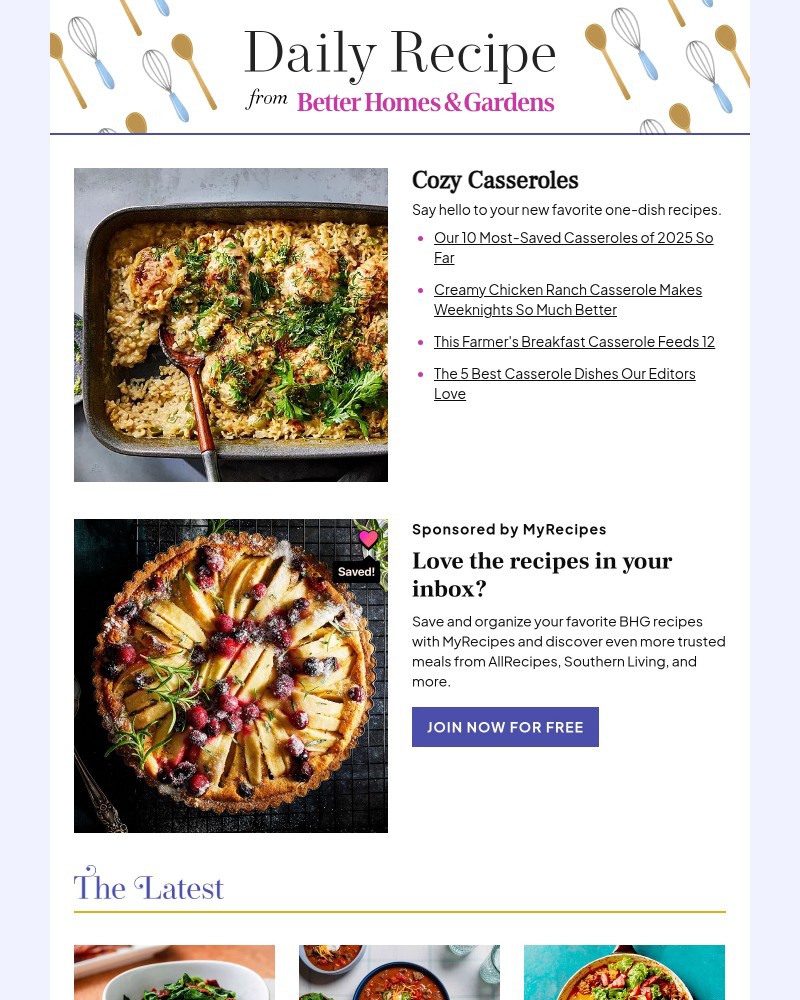Click the salad bowl photo bottom left
Screen dimensions: 800x1000
click(x=174, y=975)
